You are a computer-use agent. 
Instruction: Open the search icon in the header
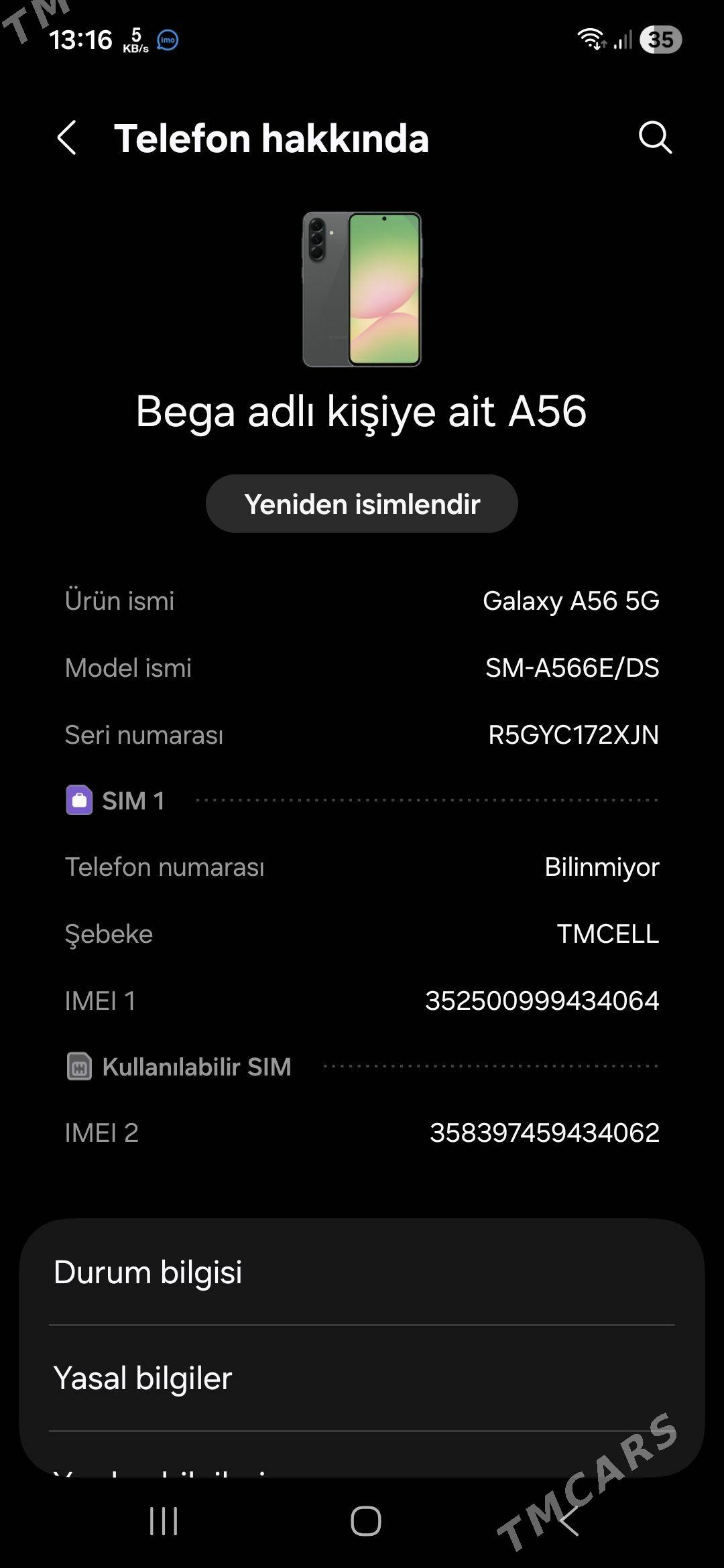click(x=654, y=138)
